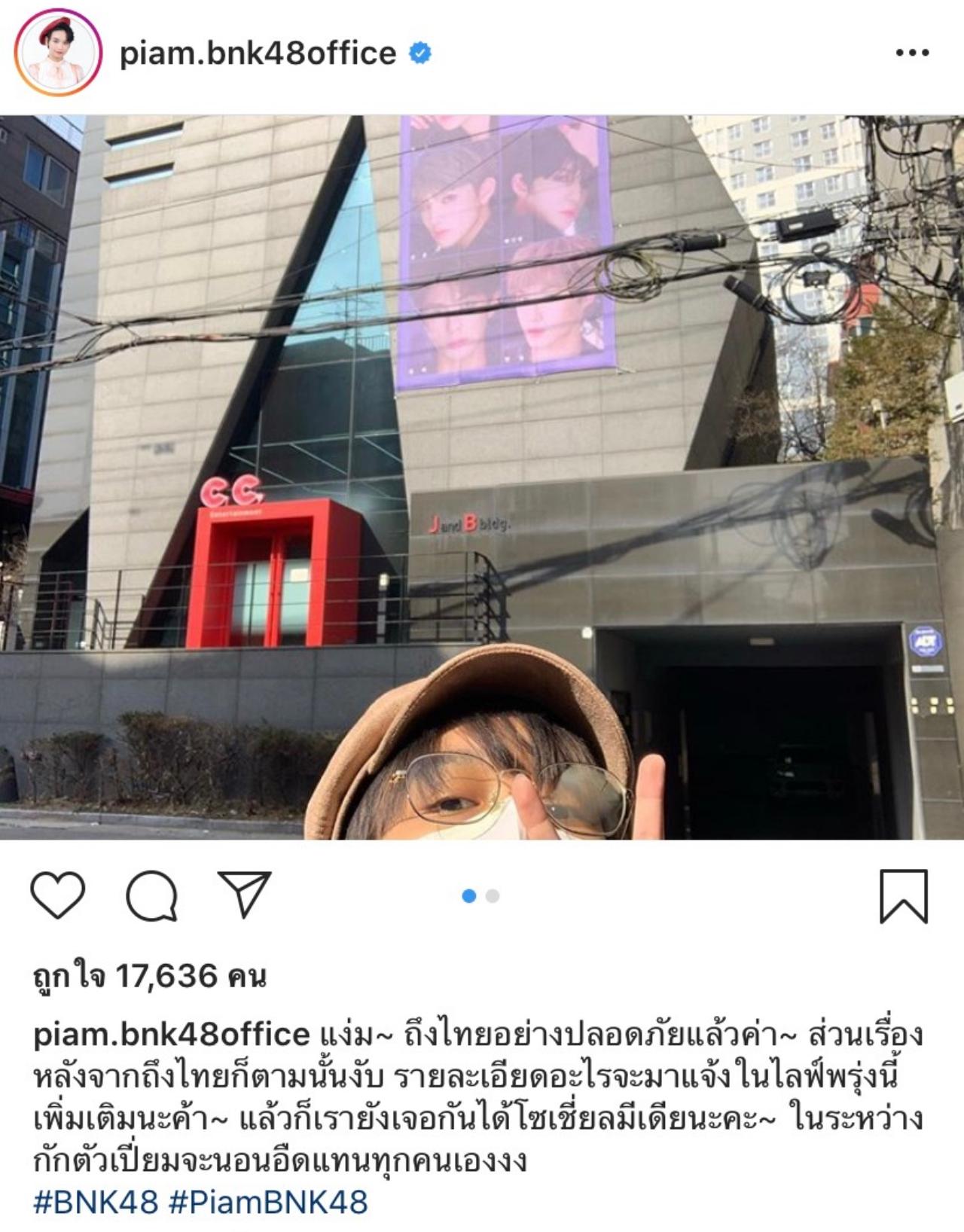Open piam.bnk48office profile picture

[x=58, y=54]
